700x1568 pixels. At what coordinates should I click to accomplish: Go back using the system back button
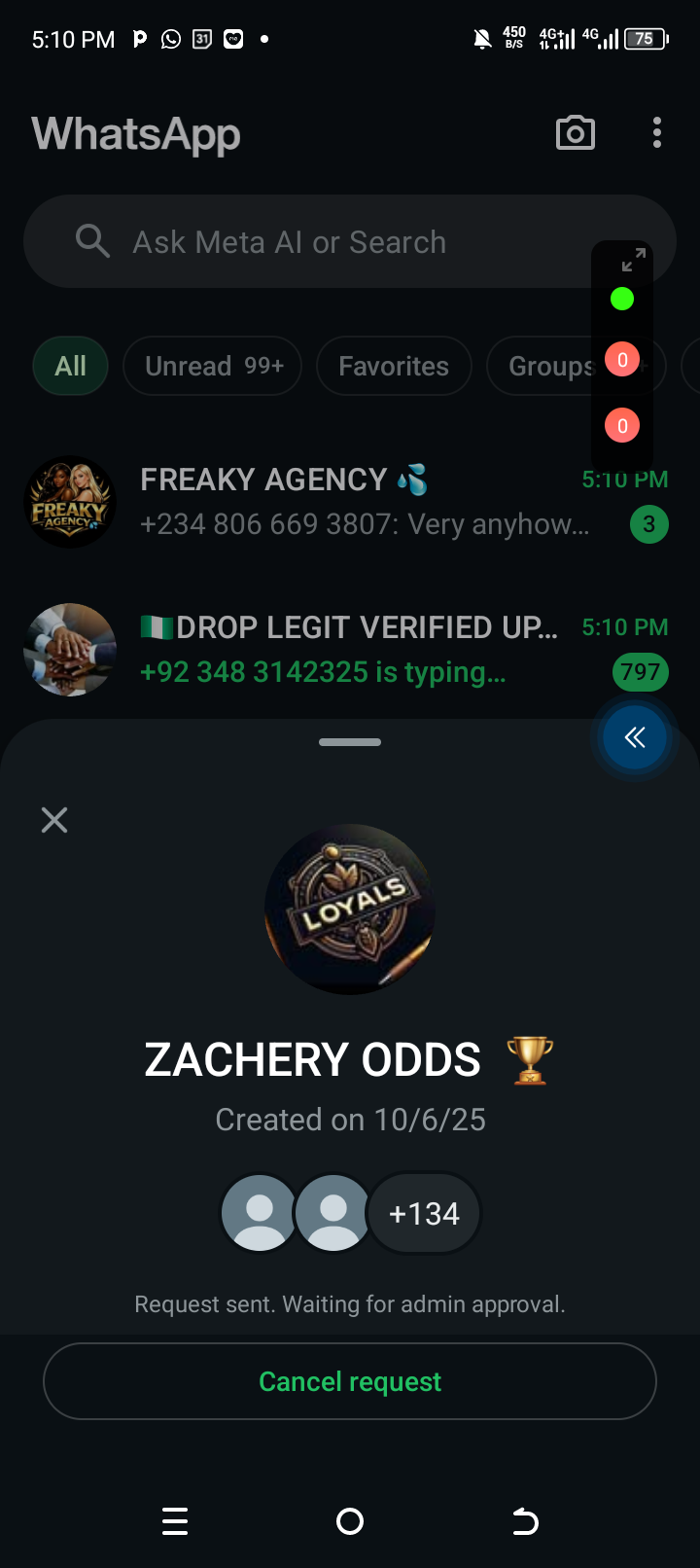click(x=525, y=1521)
